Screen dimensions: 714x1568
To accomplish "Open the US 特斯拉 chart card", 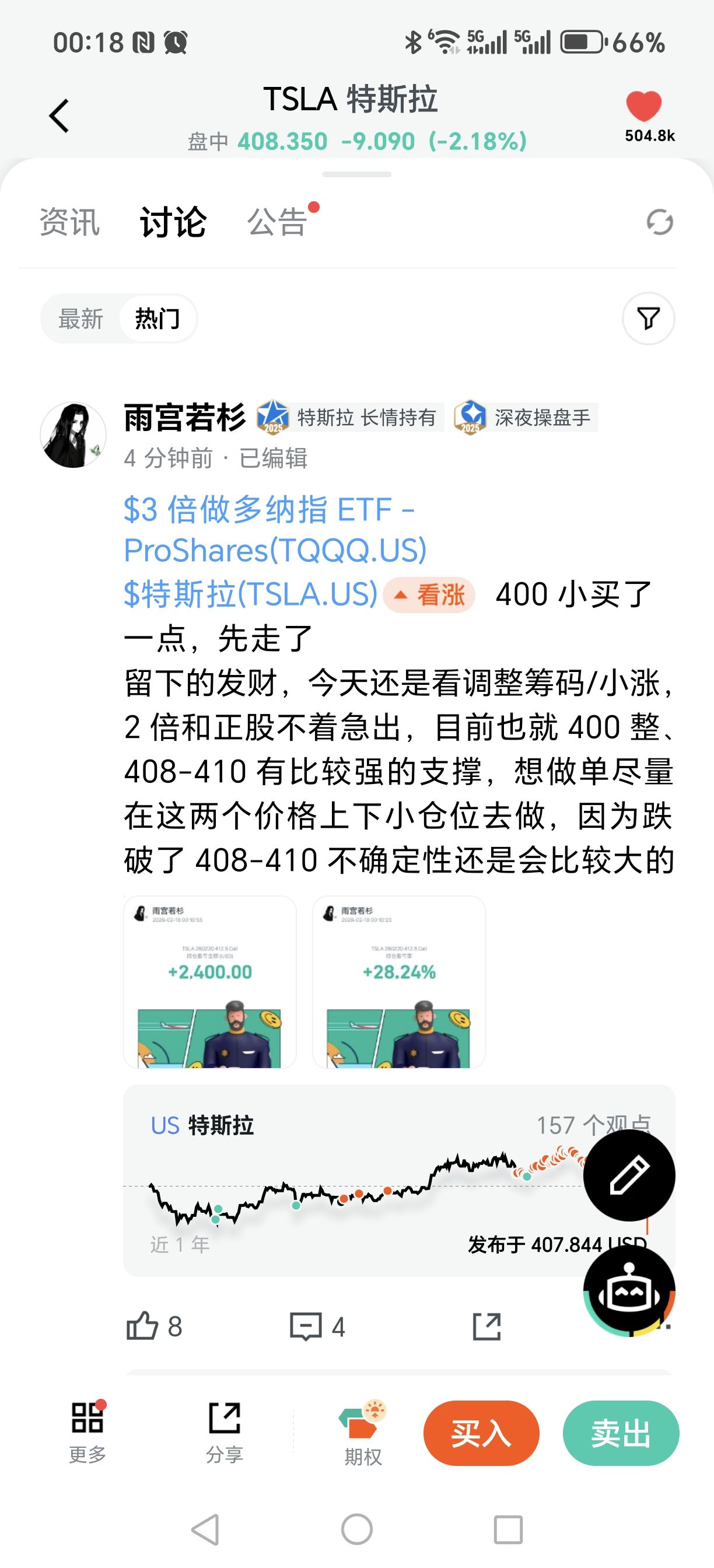I will (x=353, y=1181).
